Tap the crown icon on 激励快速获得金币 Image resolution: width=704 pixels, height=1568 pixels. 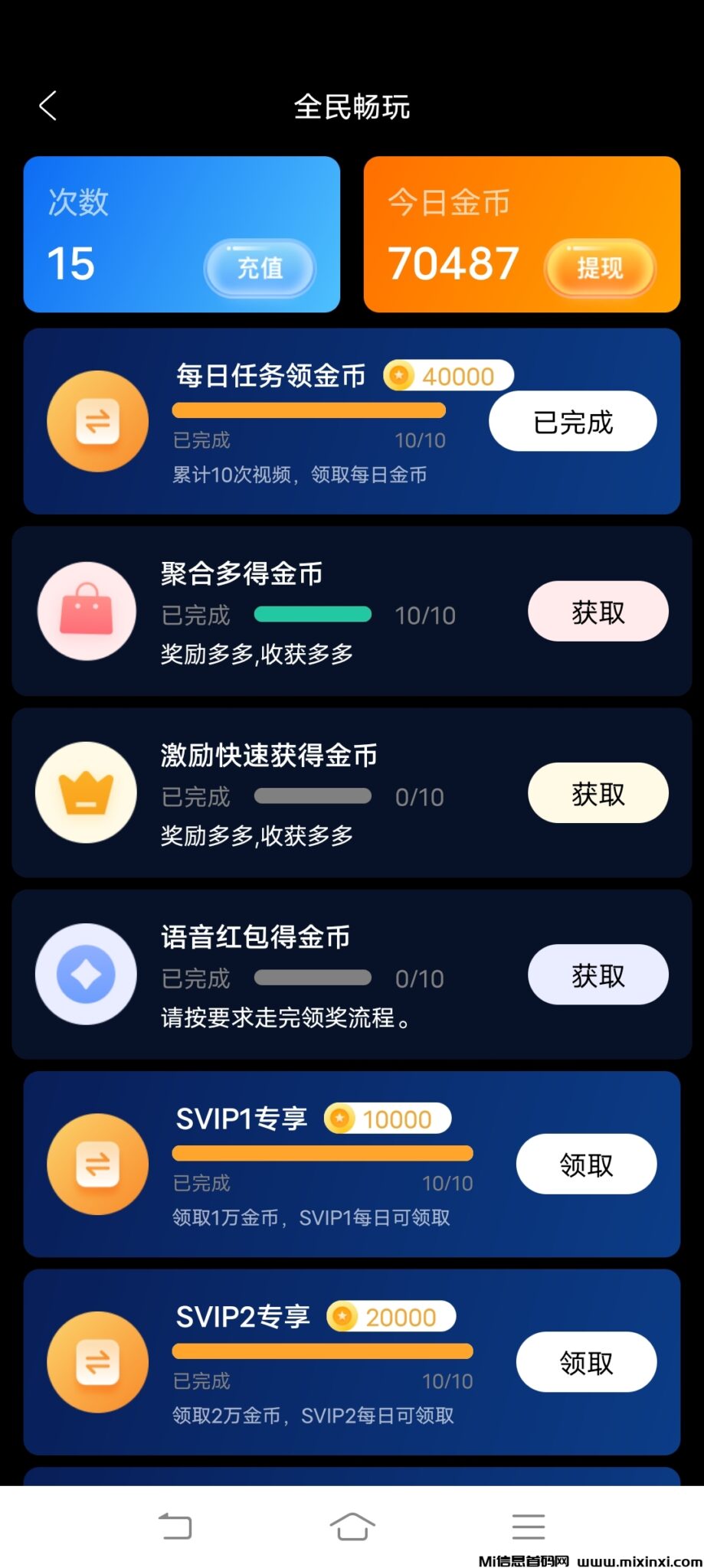[86, 792]
